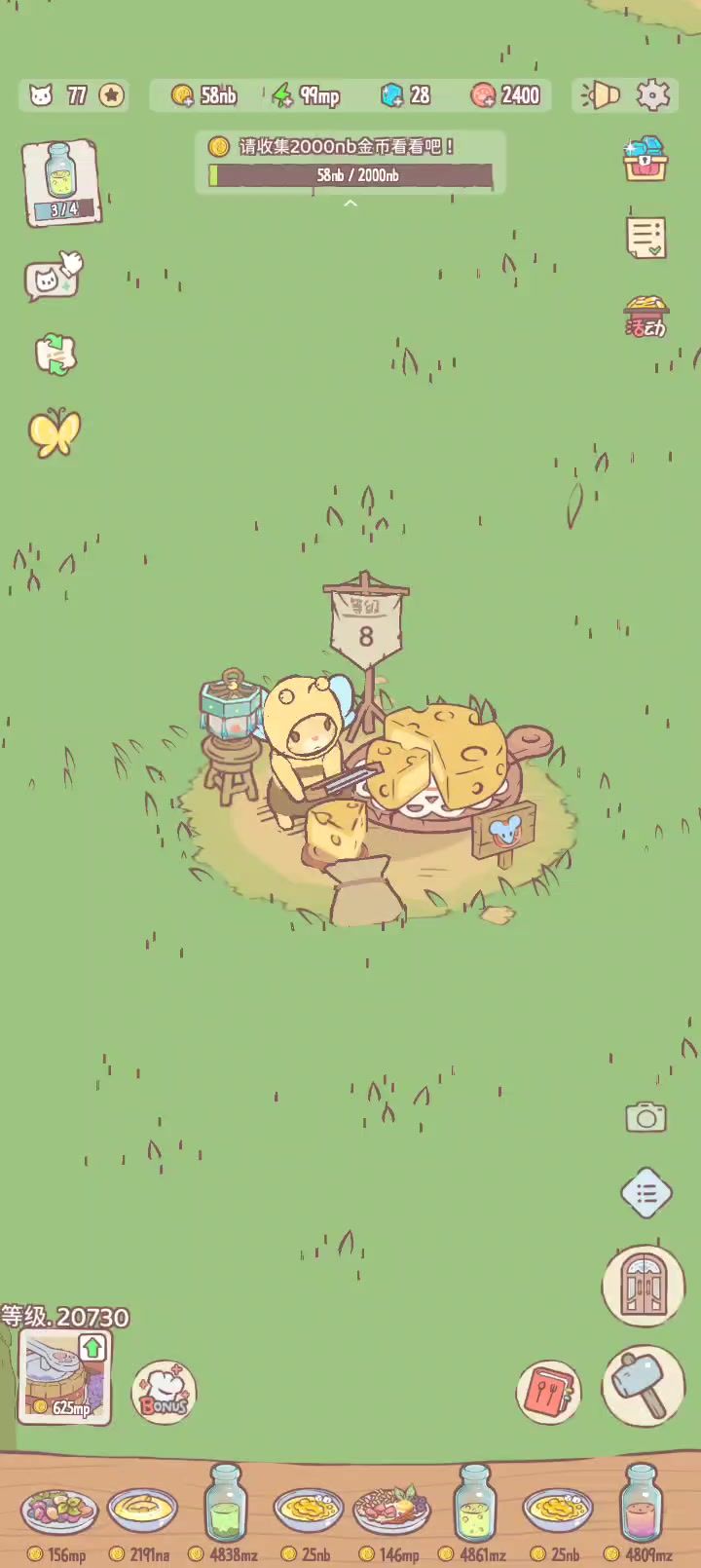Open the 活动 events icon
Viewport: 701px width, 1568px height.
point(645,317)
